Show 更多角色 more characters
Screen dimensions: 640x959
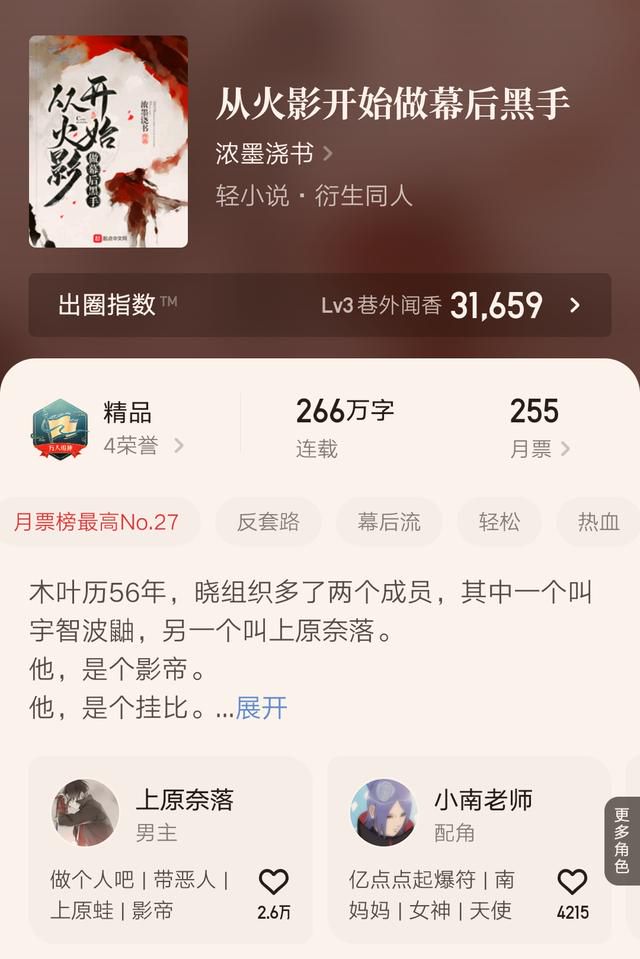622,840
